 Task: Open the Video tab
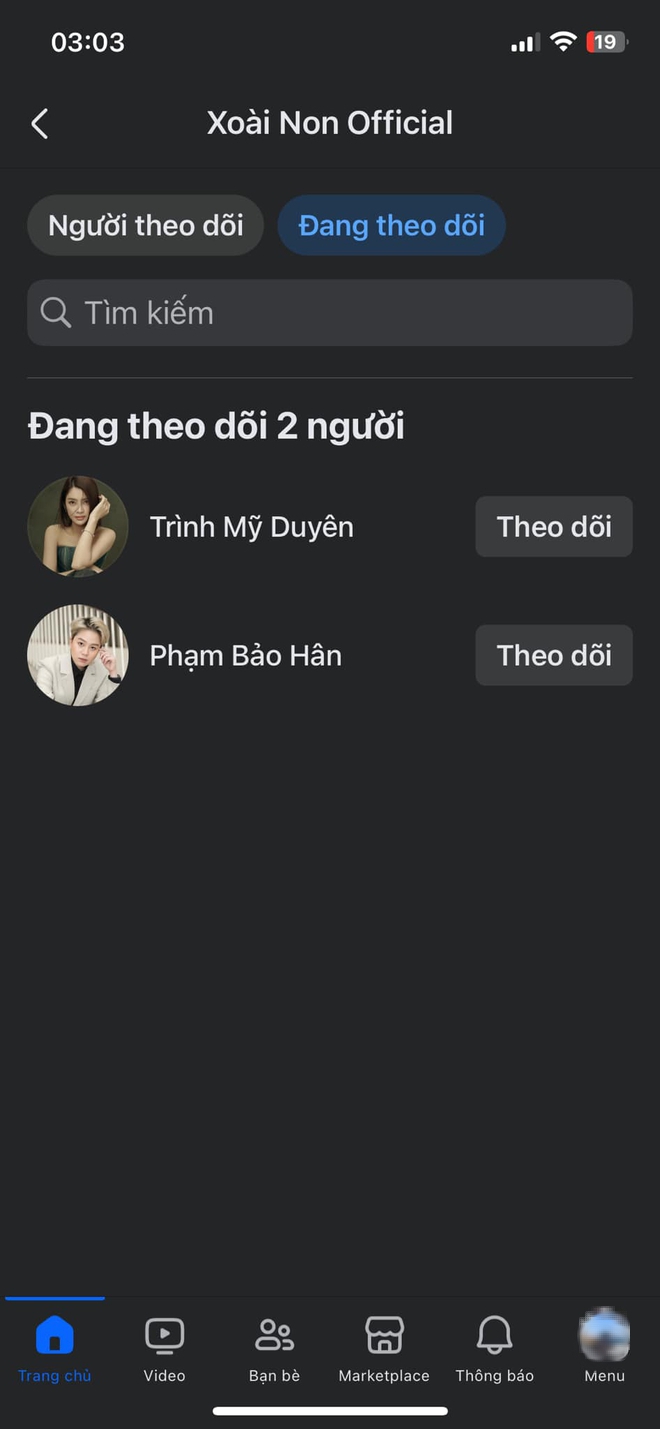pos(164,1347)
